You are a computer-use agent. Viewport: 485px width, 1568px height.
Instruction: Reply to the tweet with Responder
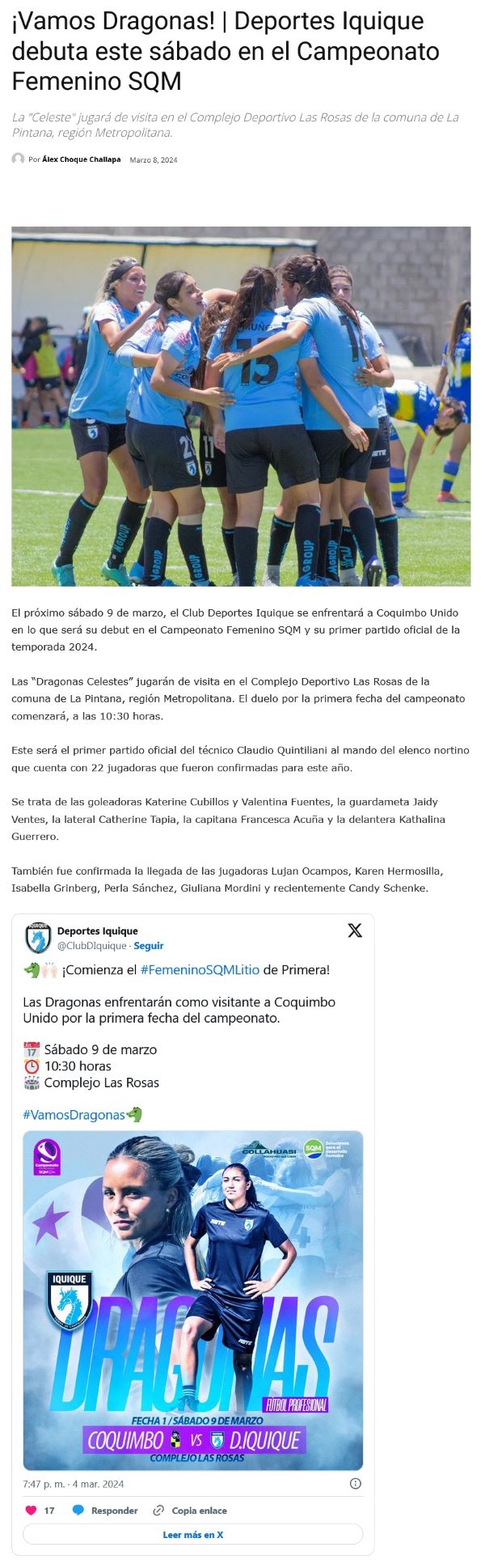point(105,1511)
